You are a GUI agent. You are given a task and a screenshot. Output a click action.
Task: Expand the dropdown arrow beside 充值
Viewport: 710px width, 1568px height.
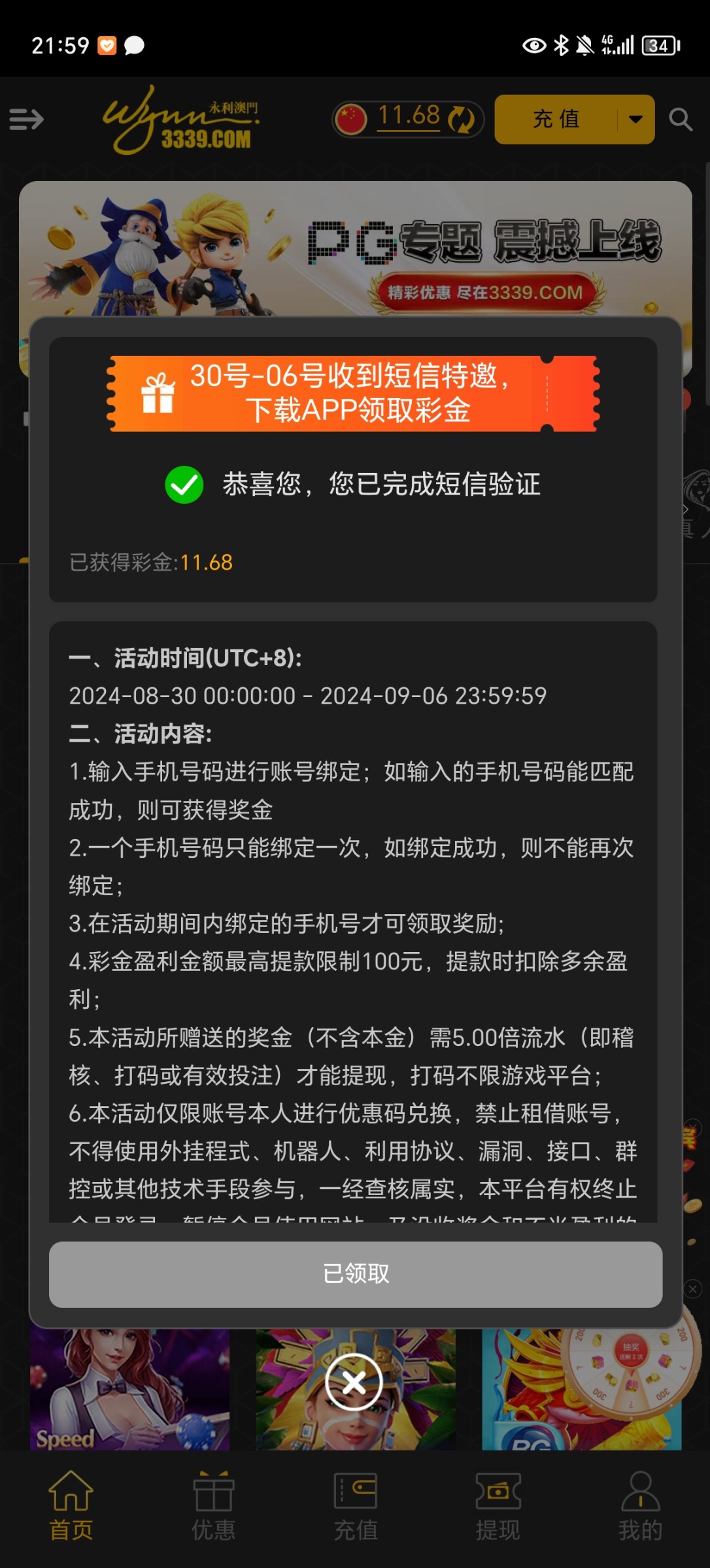[x=635, y=119]
